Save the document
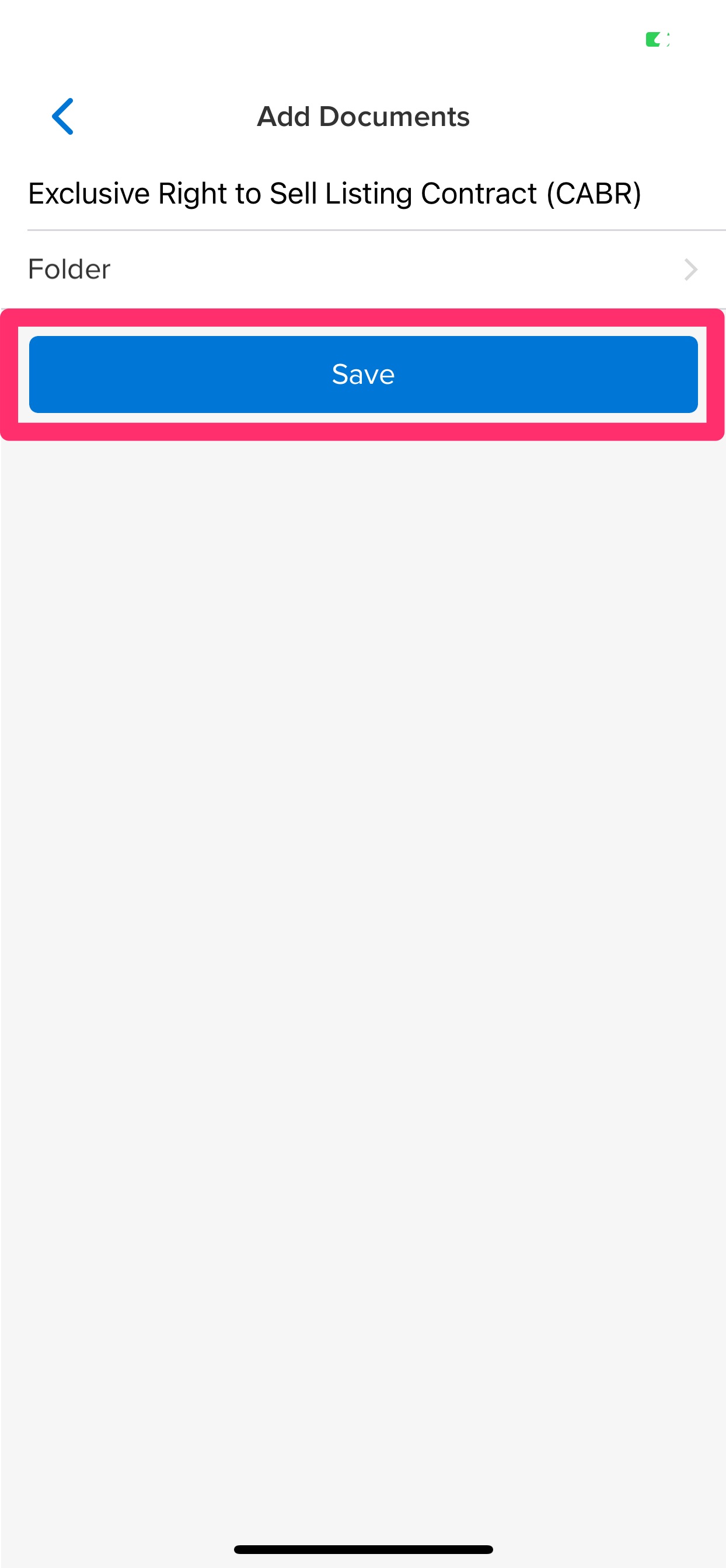The width and height of the screenshot is (726, 1568). click(x=363, y=374)
